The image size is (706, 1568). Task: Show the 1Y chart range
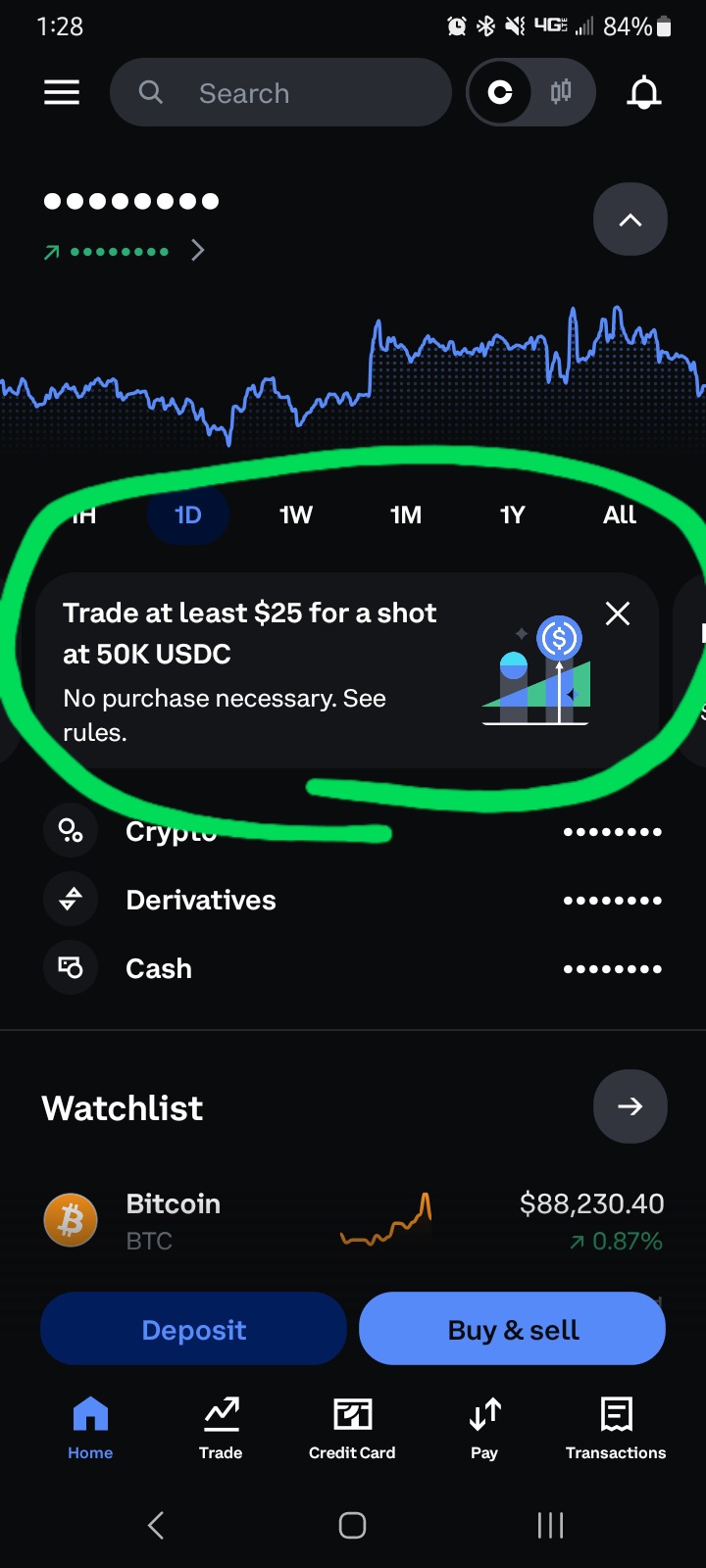click(512, 515)
